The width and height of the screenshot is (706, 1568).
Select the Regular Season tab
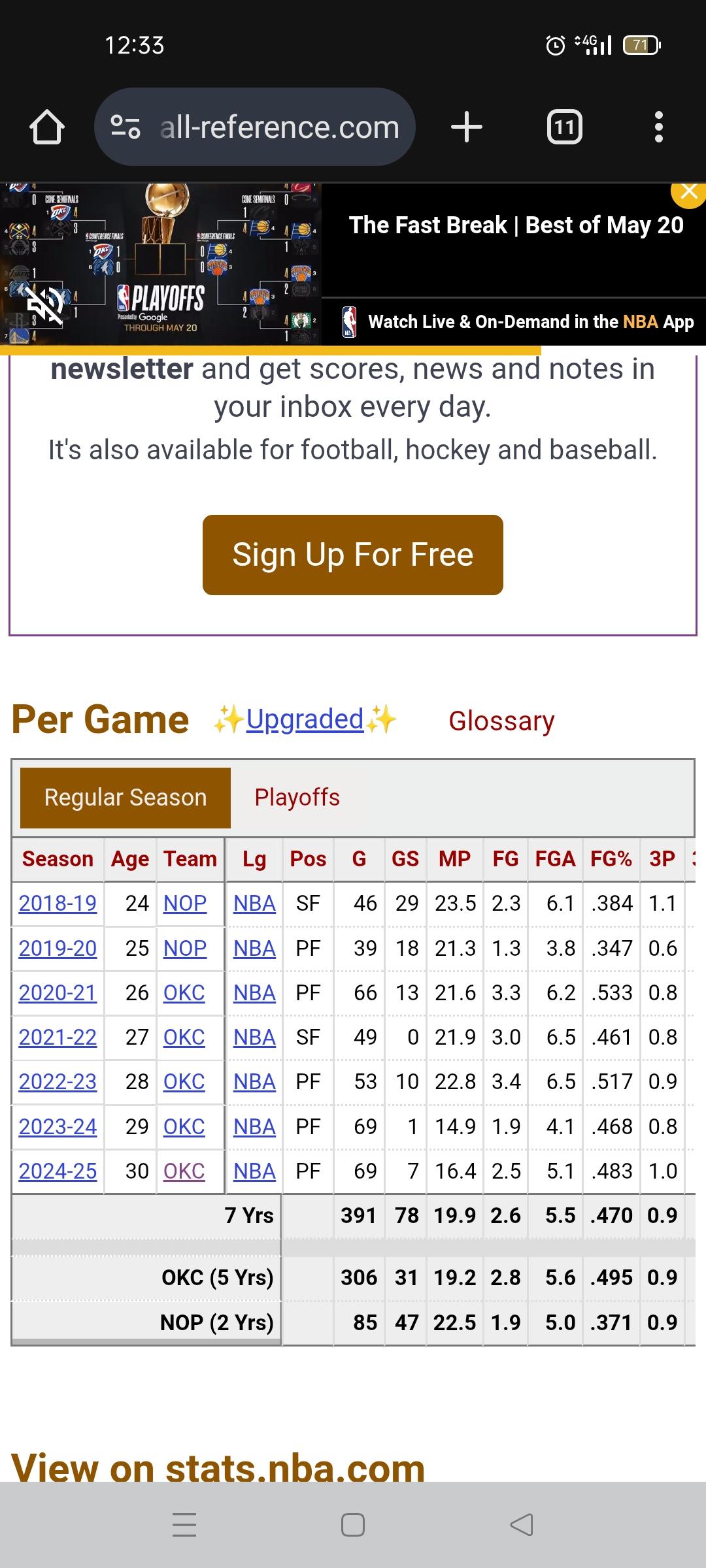click(x=126, y=797)
